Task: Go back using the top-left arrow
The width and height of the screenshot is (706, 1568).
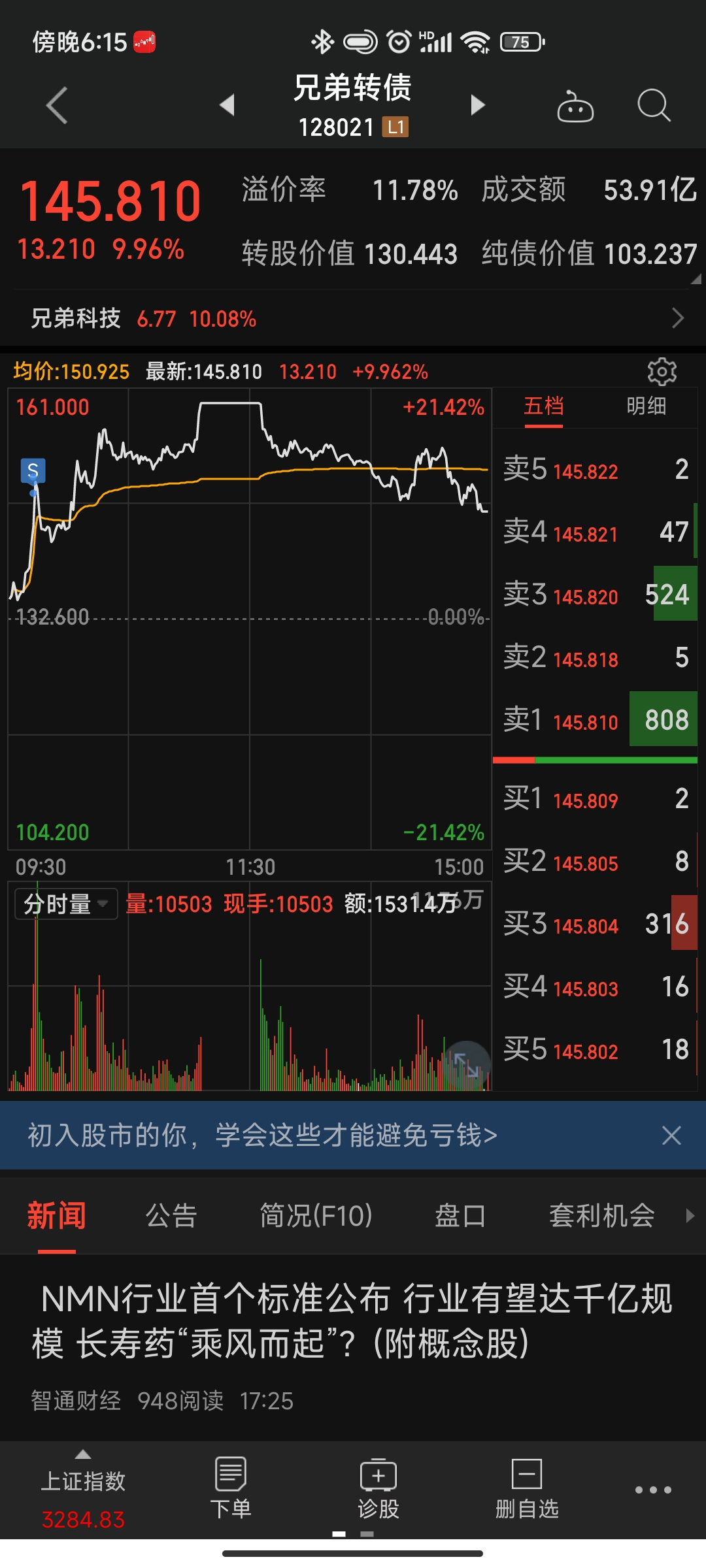Action: point(57,105)
